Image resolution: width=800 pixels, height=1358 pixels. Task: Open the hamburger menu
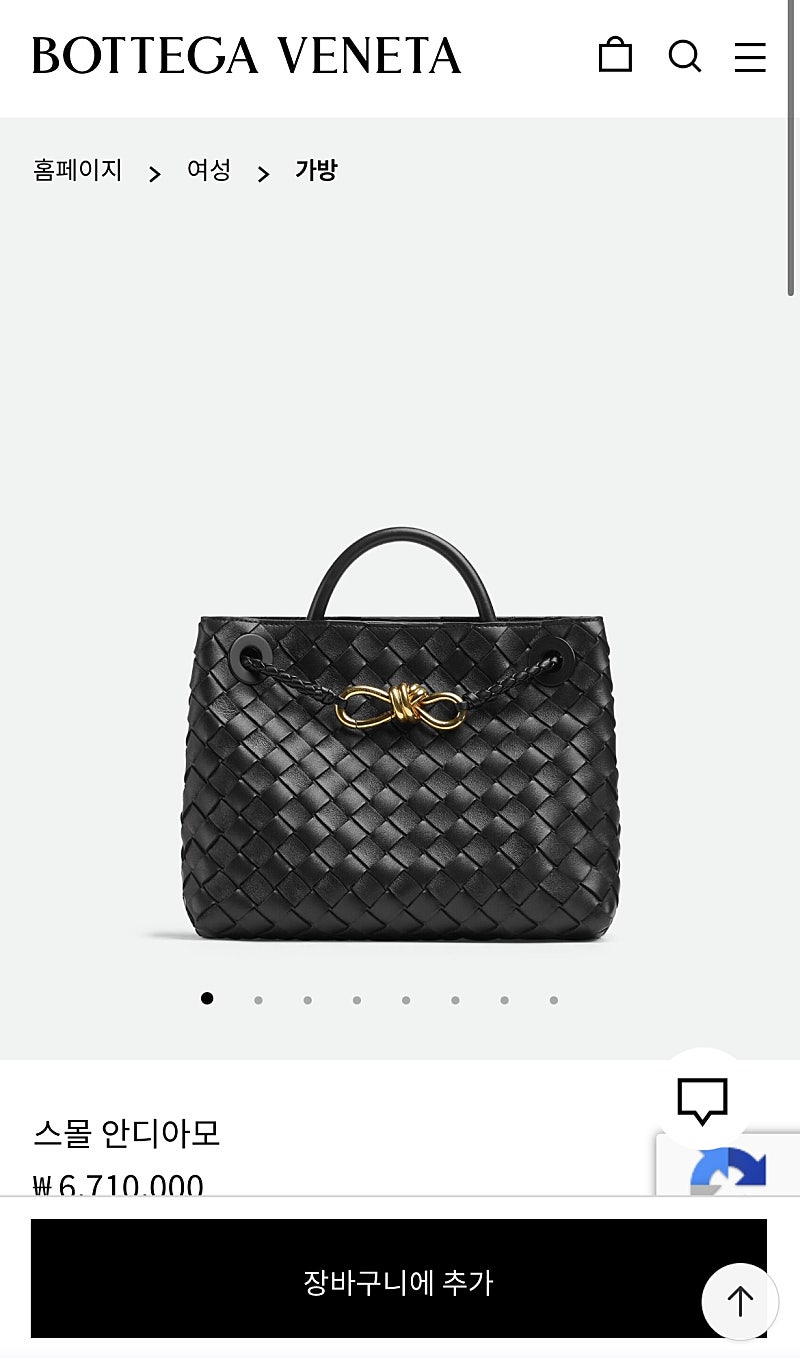pos(750,57)
